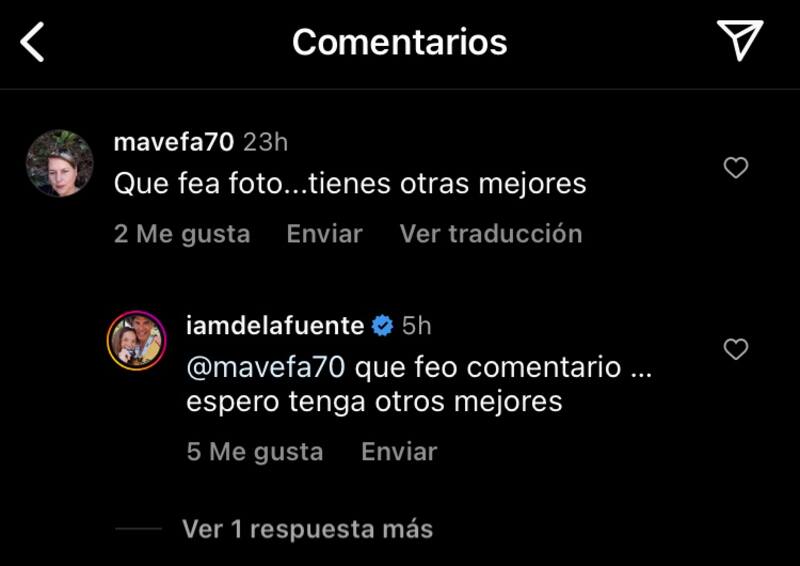Like the comment by mavefa70
Screen dimensions: 800x566
736,168
